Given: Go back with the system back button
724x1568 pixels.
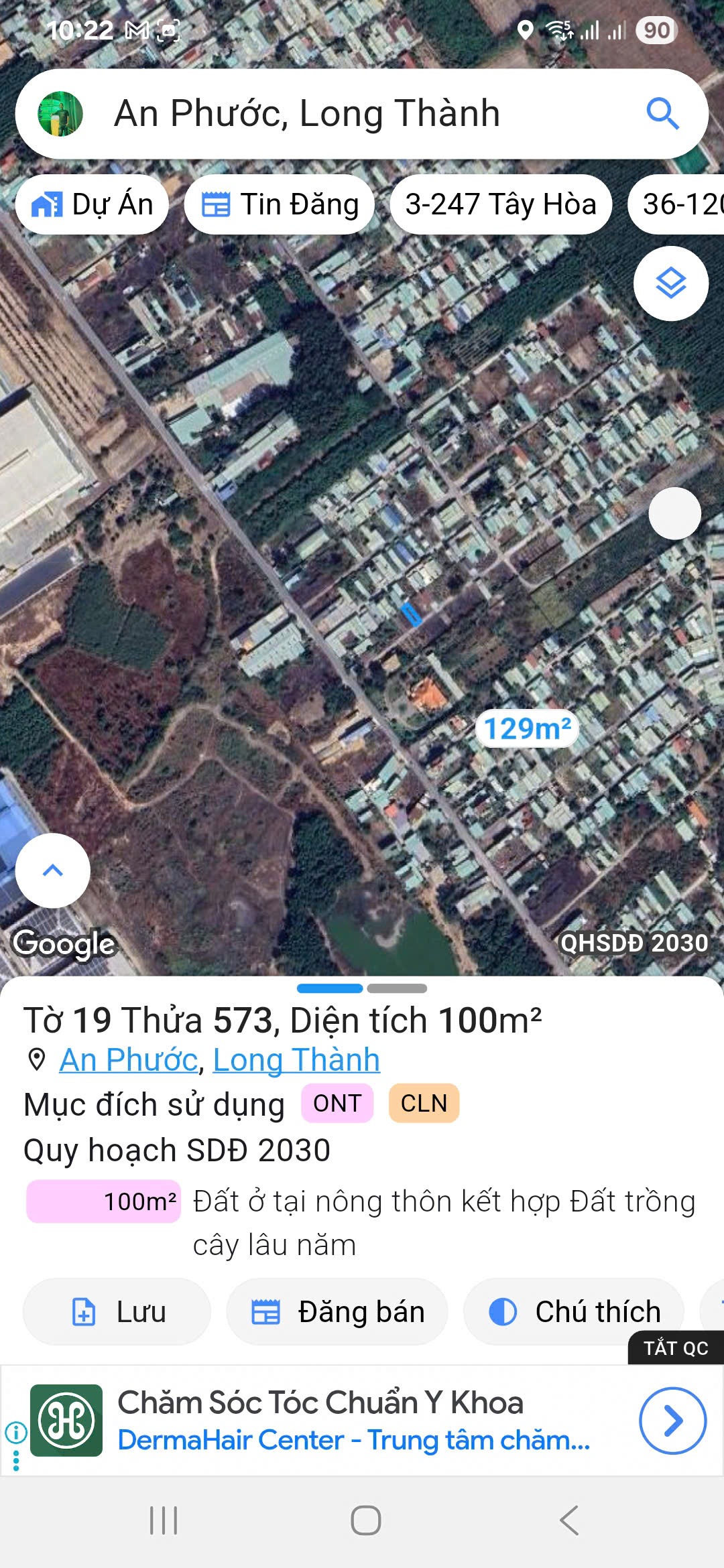Looking at the screenshot, I should pos(569,1520).
